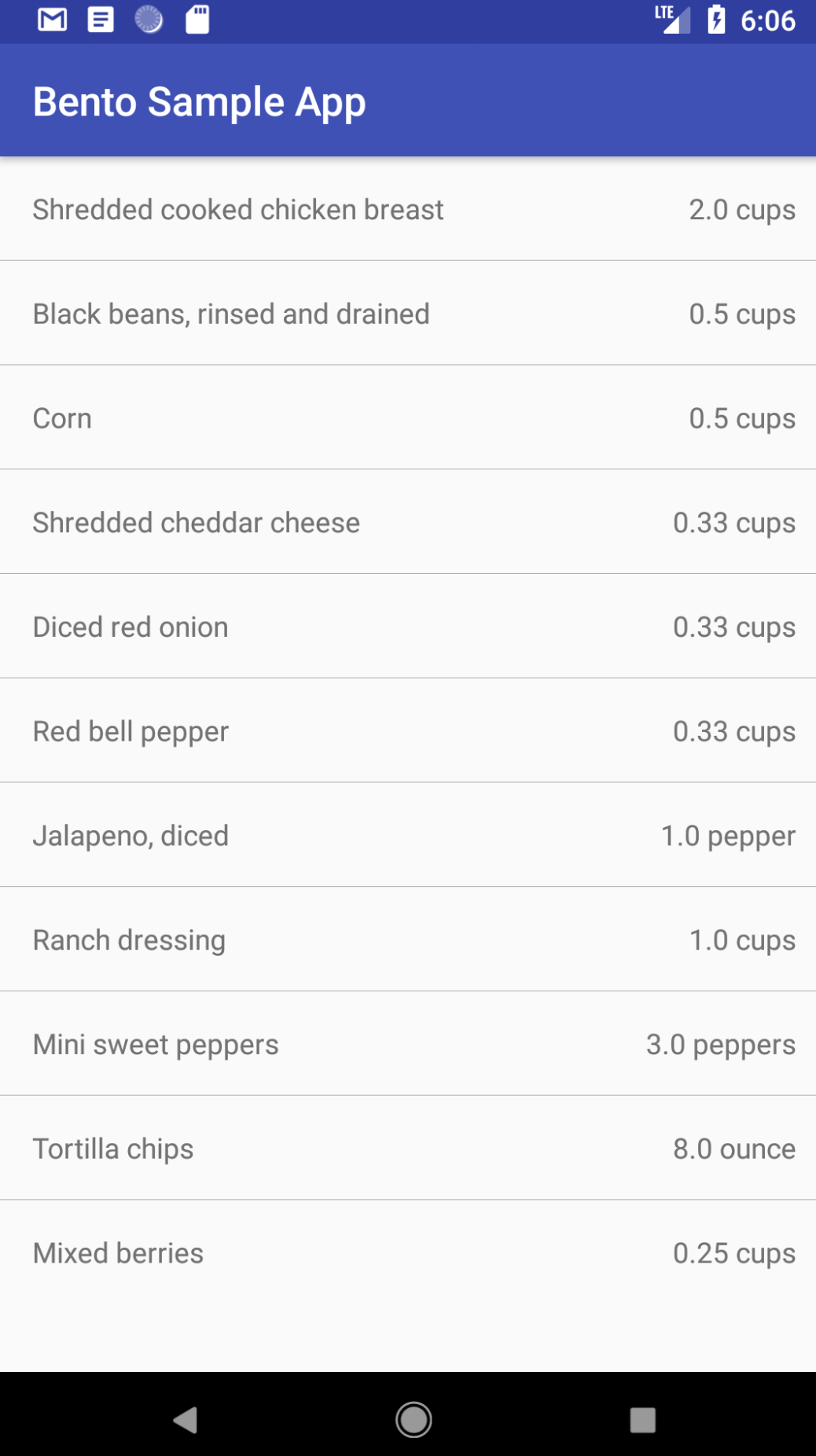Viewport: 816px width, 1456px height.
Task: Return to the home screen
Action: coord(414,1420)
